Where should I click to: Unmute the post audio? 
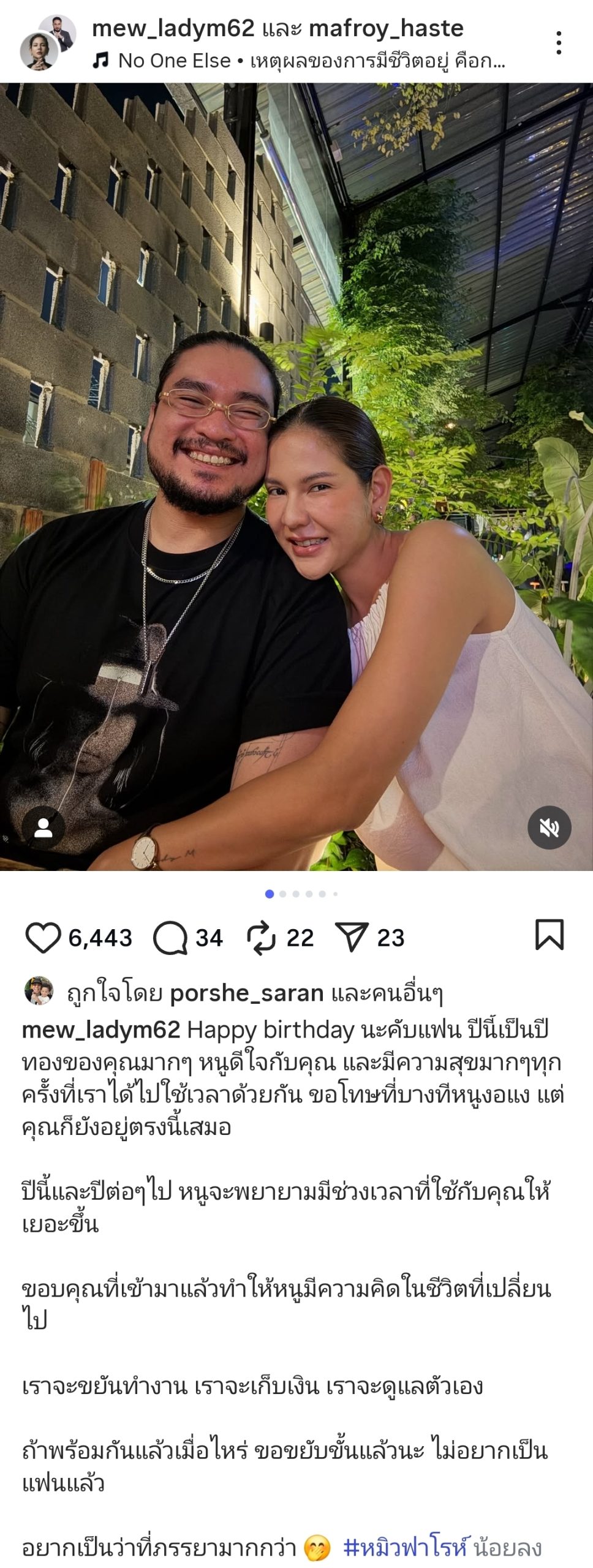click(x=549, y=827)
